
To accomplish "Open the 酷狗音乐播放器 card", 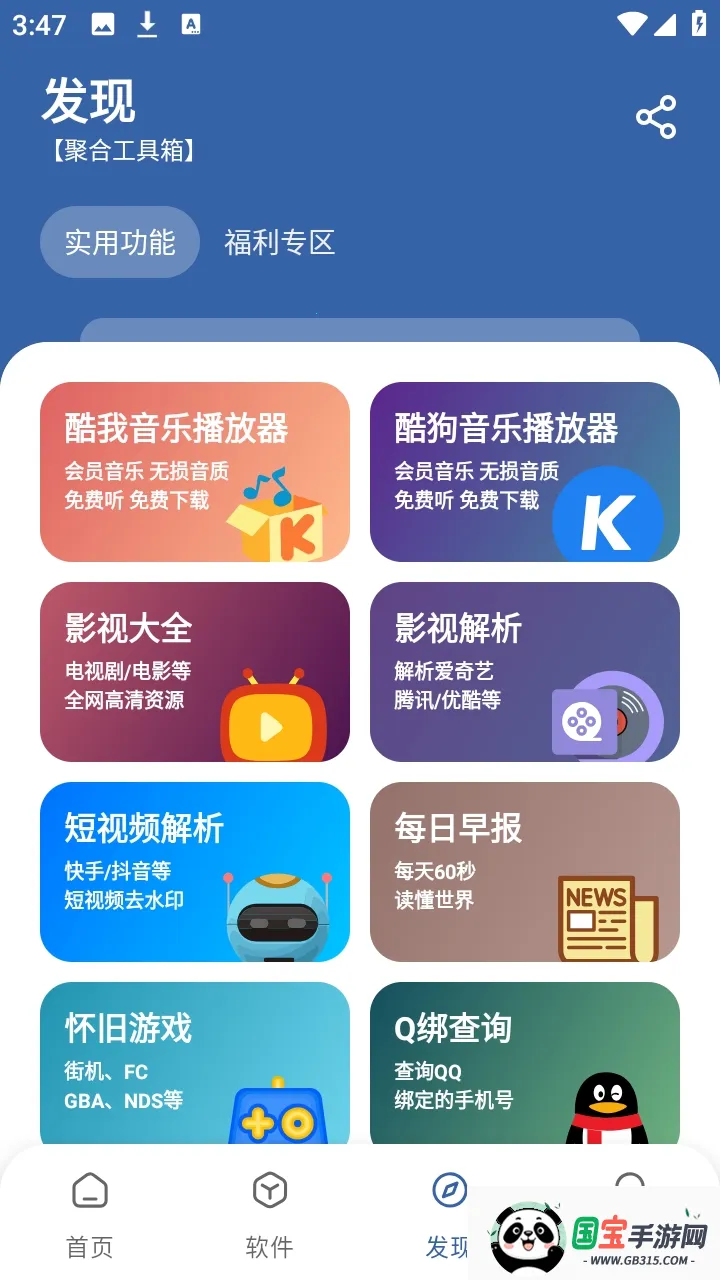I will click(525, 472).
